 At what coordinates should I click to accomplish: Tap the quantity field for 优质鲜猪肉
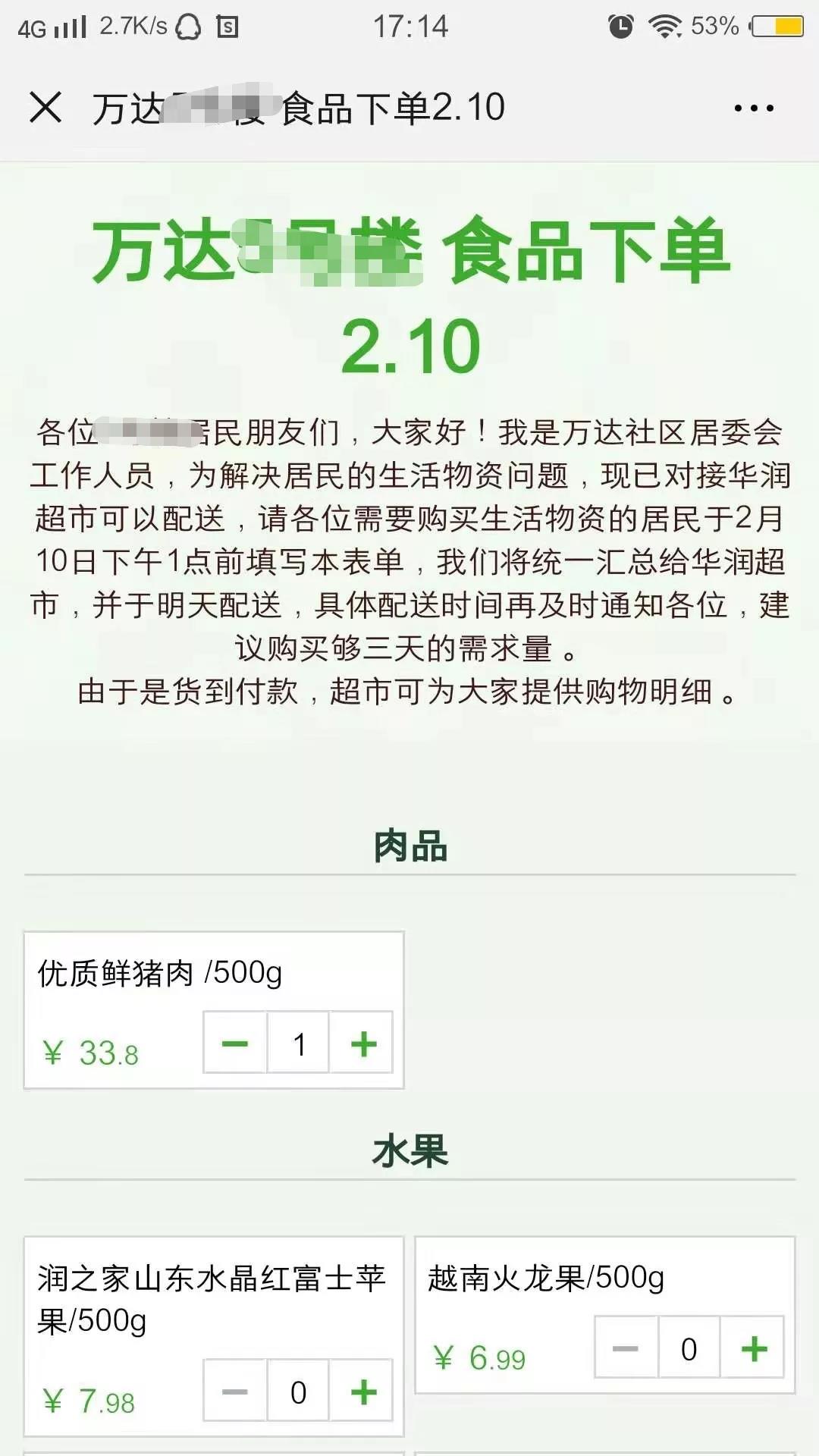299,1043
